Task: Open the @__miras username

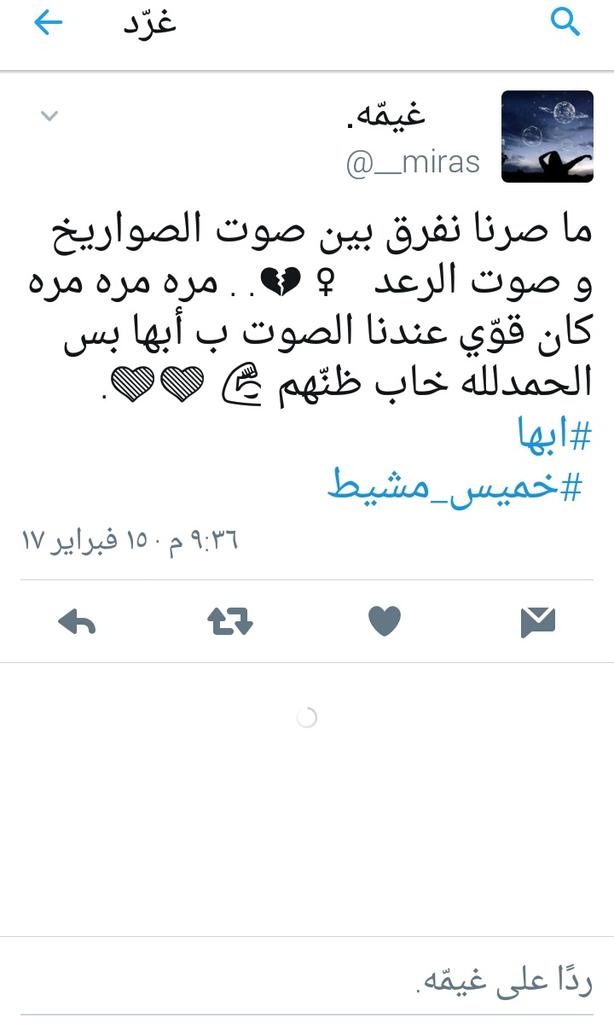Action: pyautogui.click(x=413, y=163)
